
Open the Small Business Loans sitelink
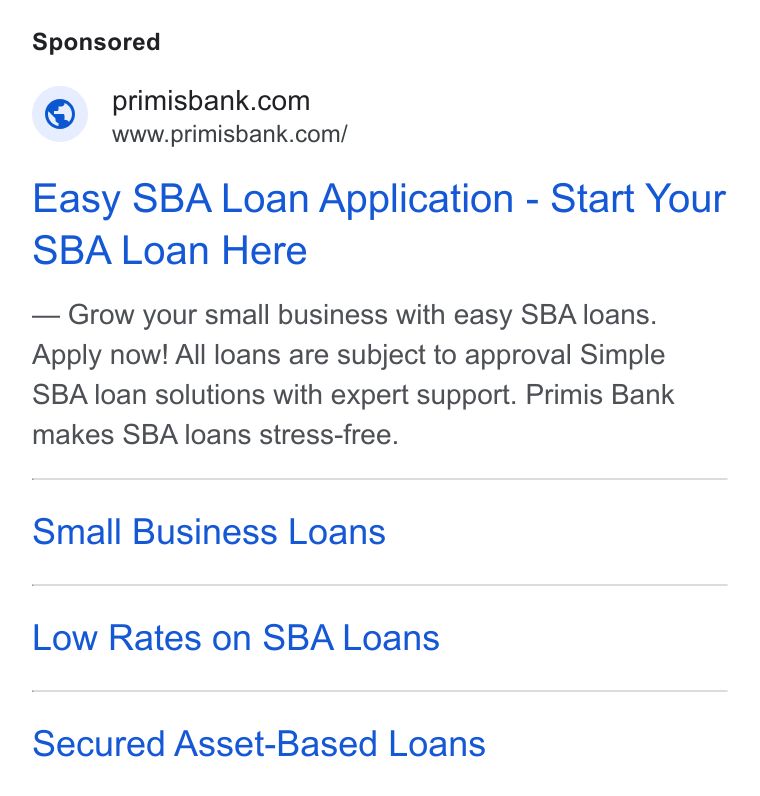coord(209,532)
